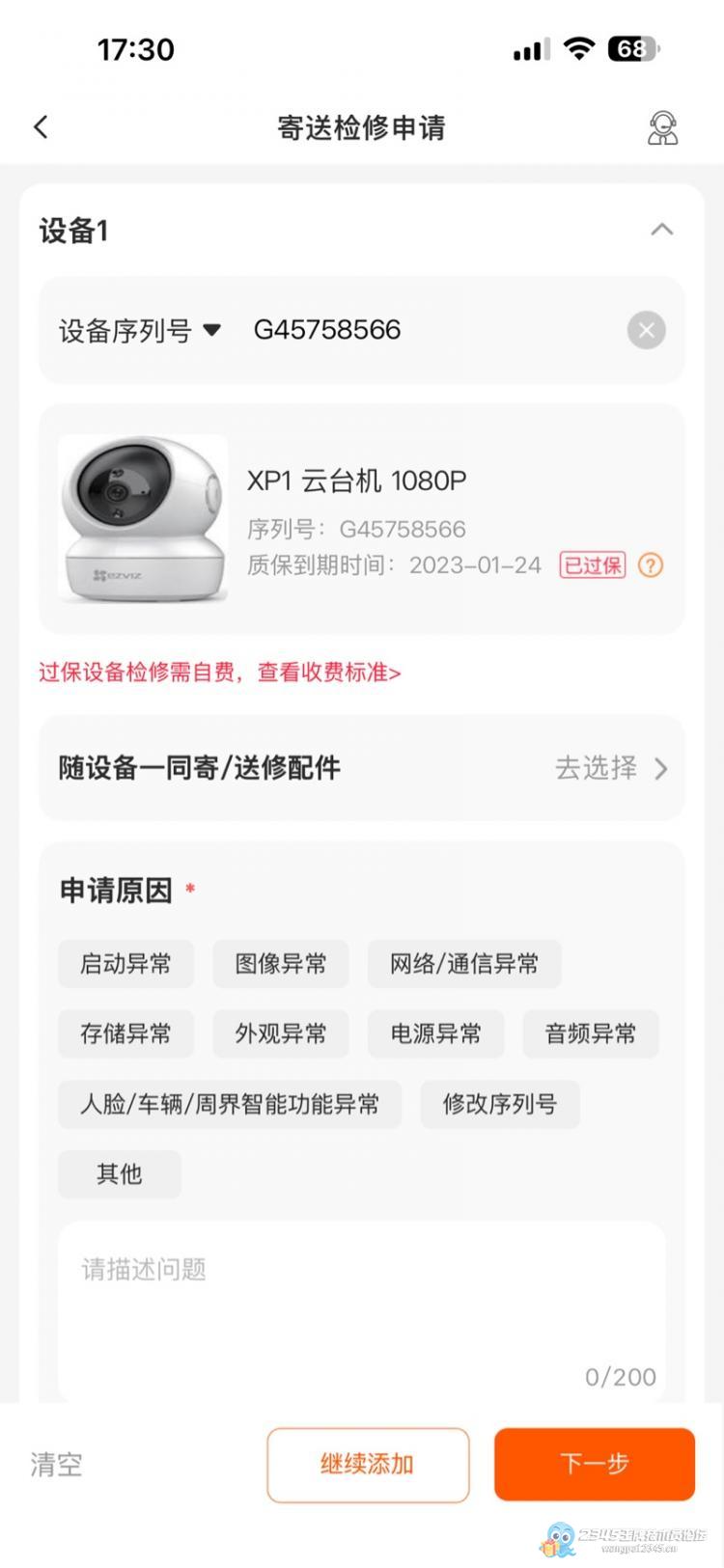Show warranty info via question mark icon
724x1568 pixels.
coord(652,565)
